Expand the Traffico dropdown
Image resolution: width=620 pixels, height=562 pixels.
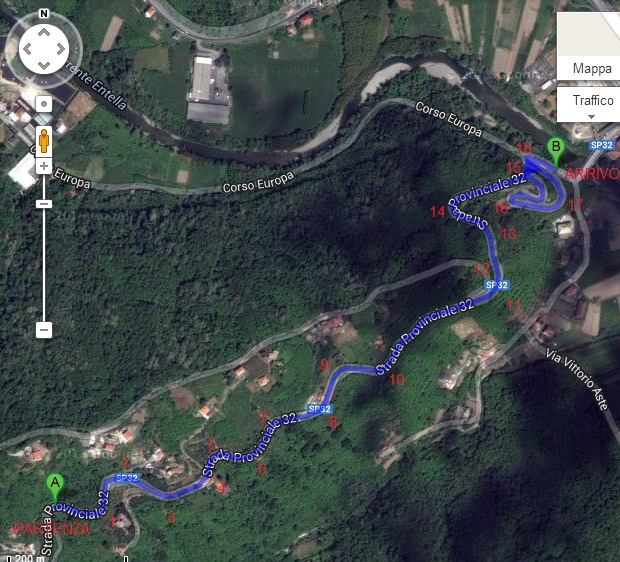pyautogui.click(x=591, y=105)
